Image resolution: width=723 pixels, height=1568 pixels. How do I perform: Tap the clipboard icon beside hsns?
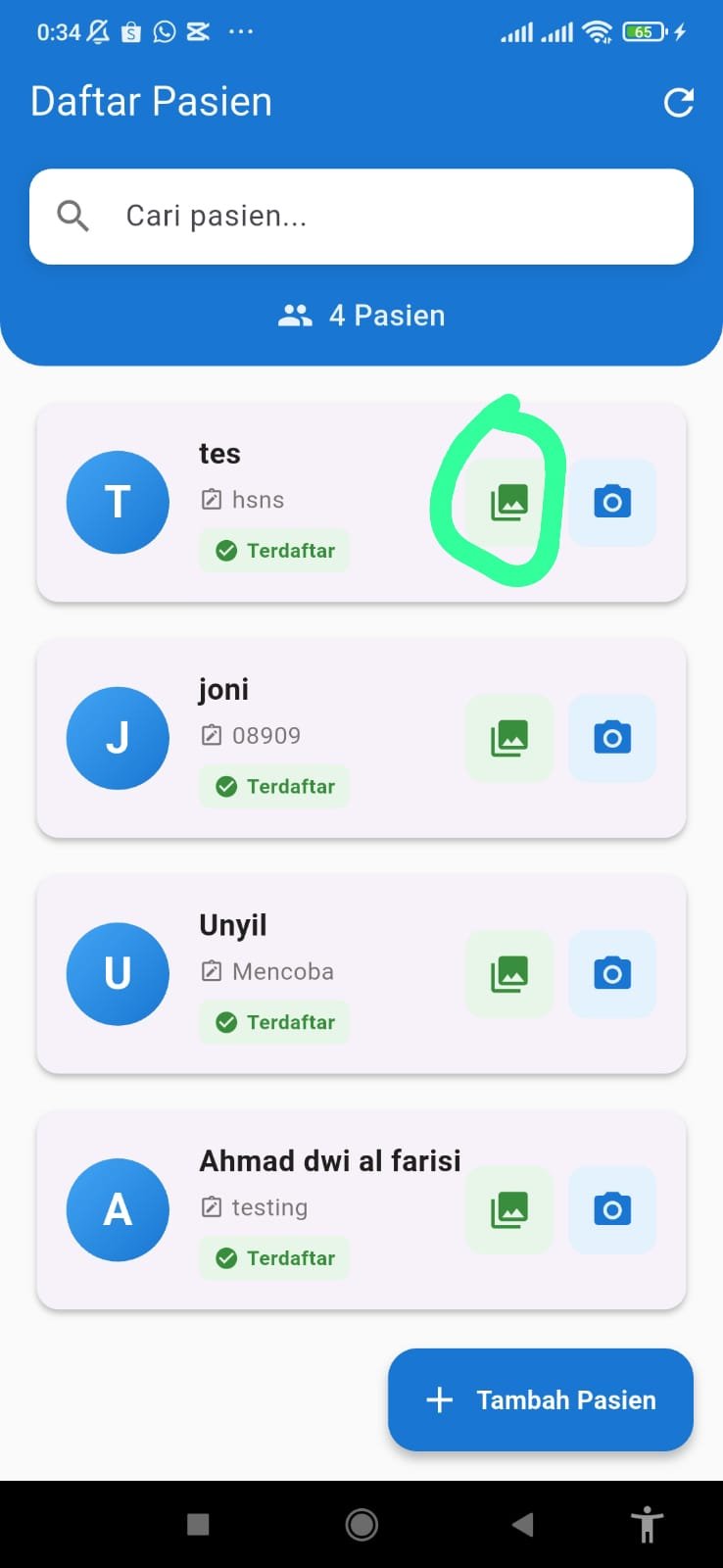click(x=212, y=499)
